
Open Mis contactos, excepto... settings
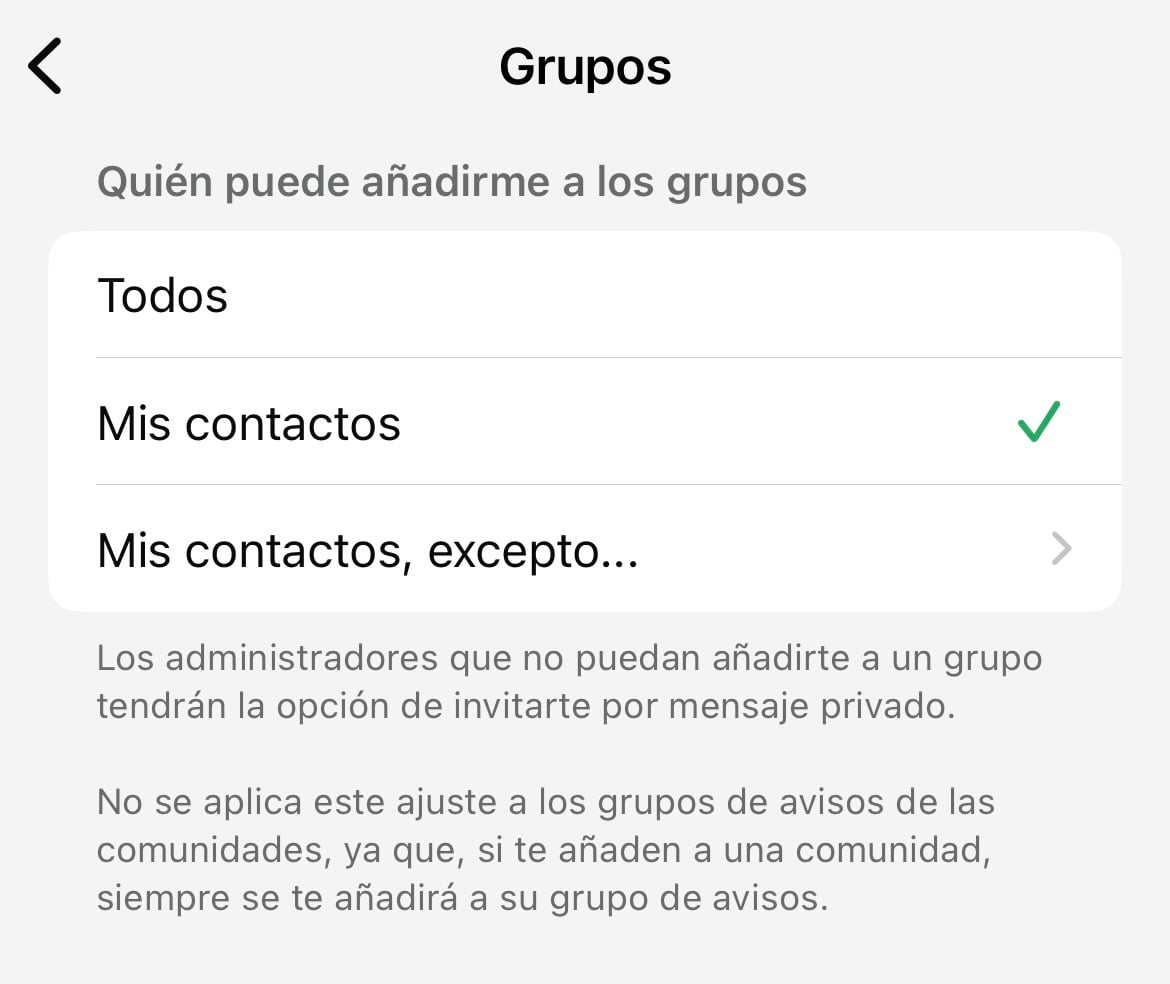(x=585, y=549)
